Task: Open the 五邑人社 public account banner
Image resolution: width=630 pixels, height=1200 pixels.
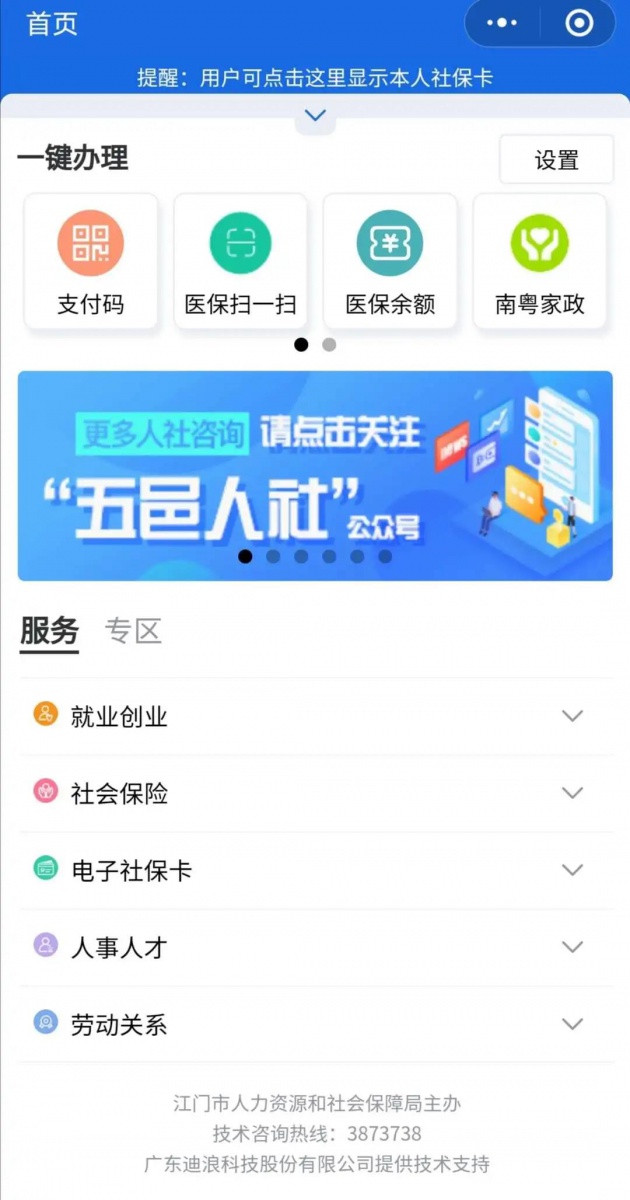Action: (x=315, y=475)
